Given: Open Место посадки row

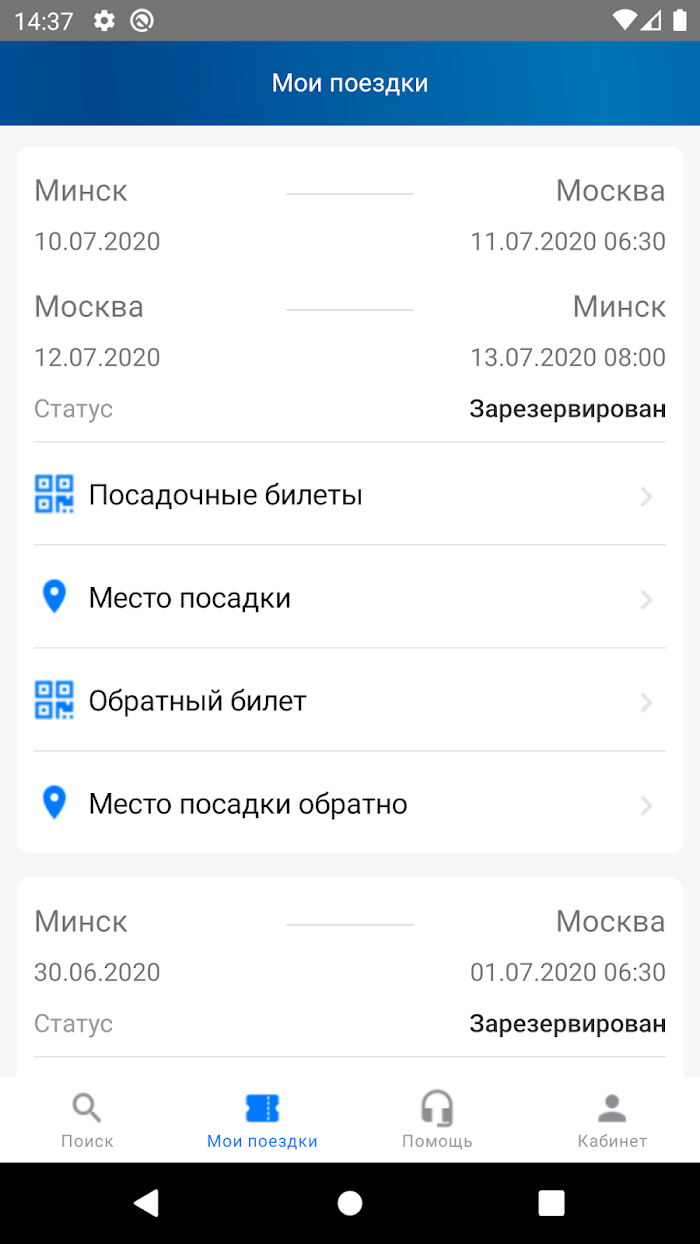Looking at the screenshot, I should [x=350, y=598].
